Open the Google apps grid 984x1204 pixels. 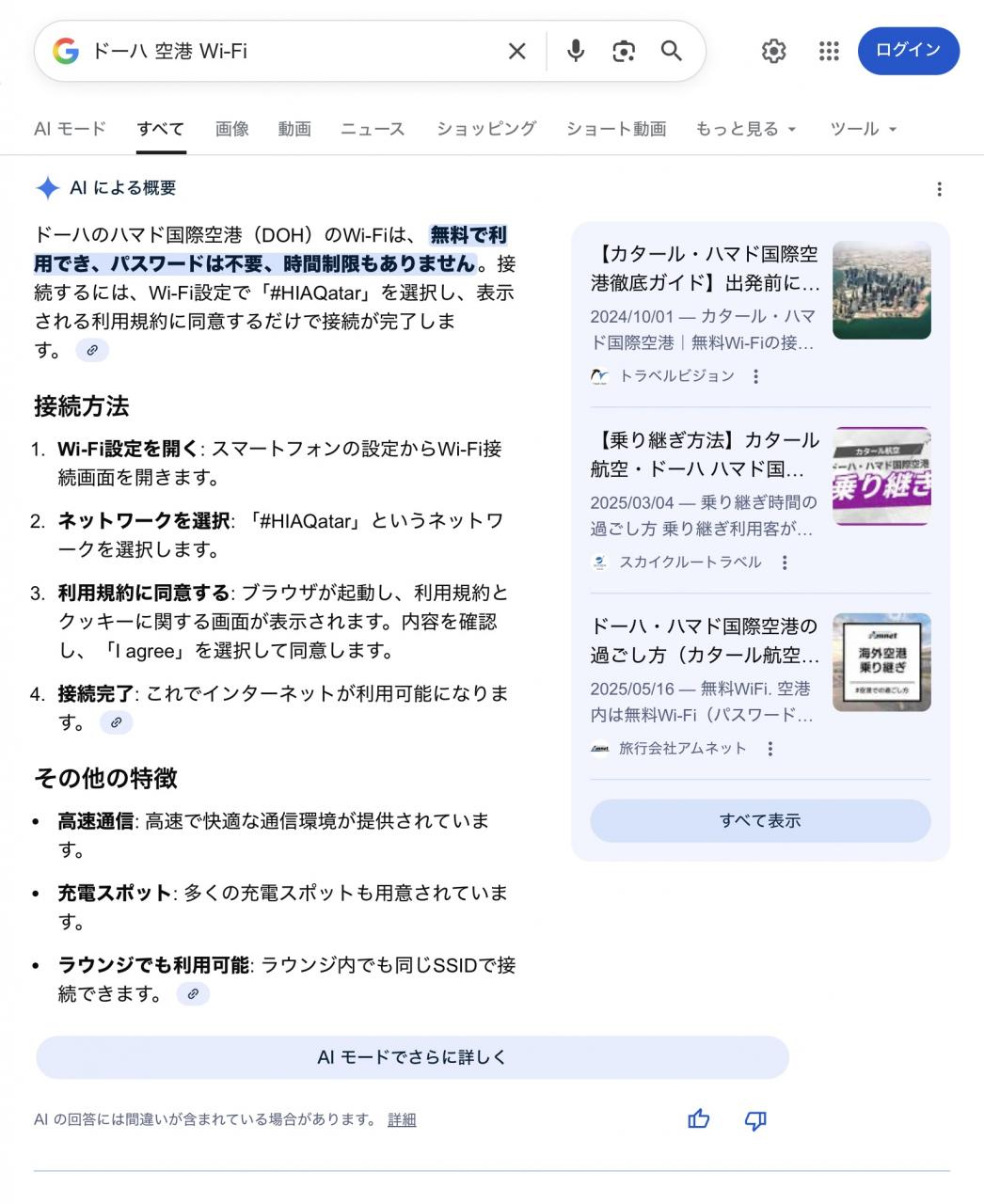point(829,51)
